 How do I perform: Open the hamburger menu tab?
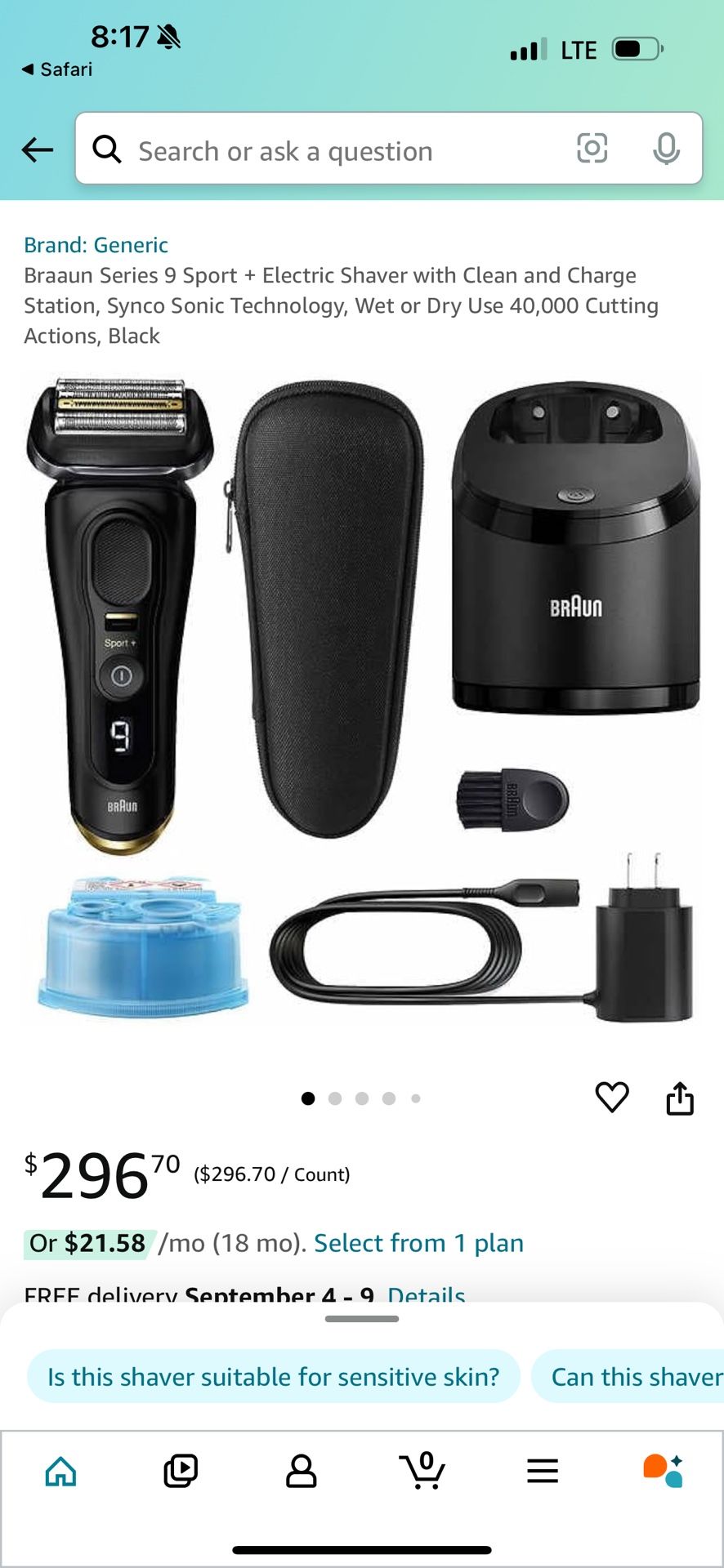[x=543, y=1471]
